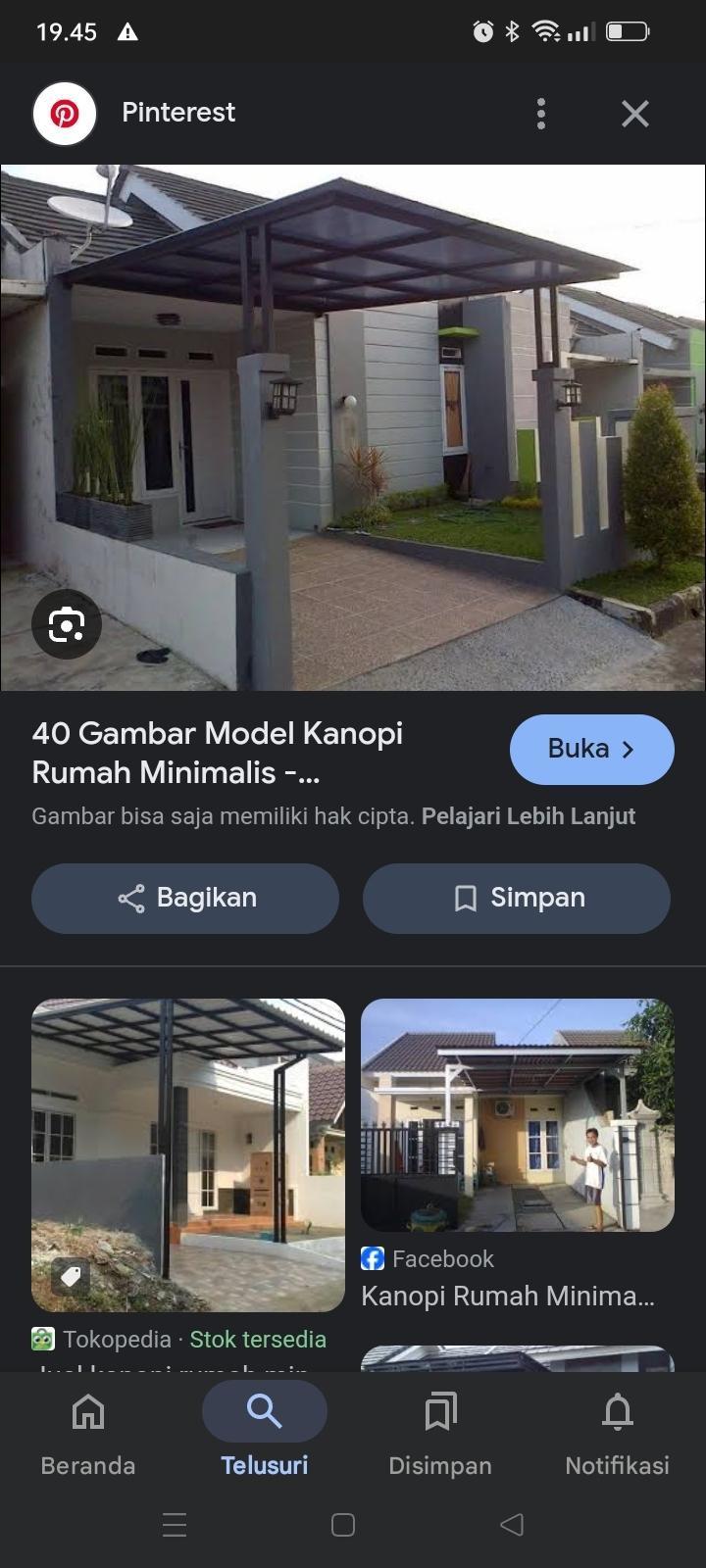This screenshot has width=706, height=1568.
Task: Share this image with Bagikan
Action: point(185,898)
